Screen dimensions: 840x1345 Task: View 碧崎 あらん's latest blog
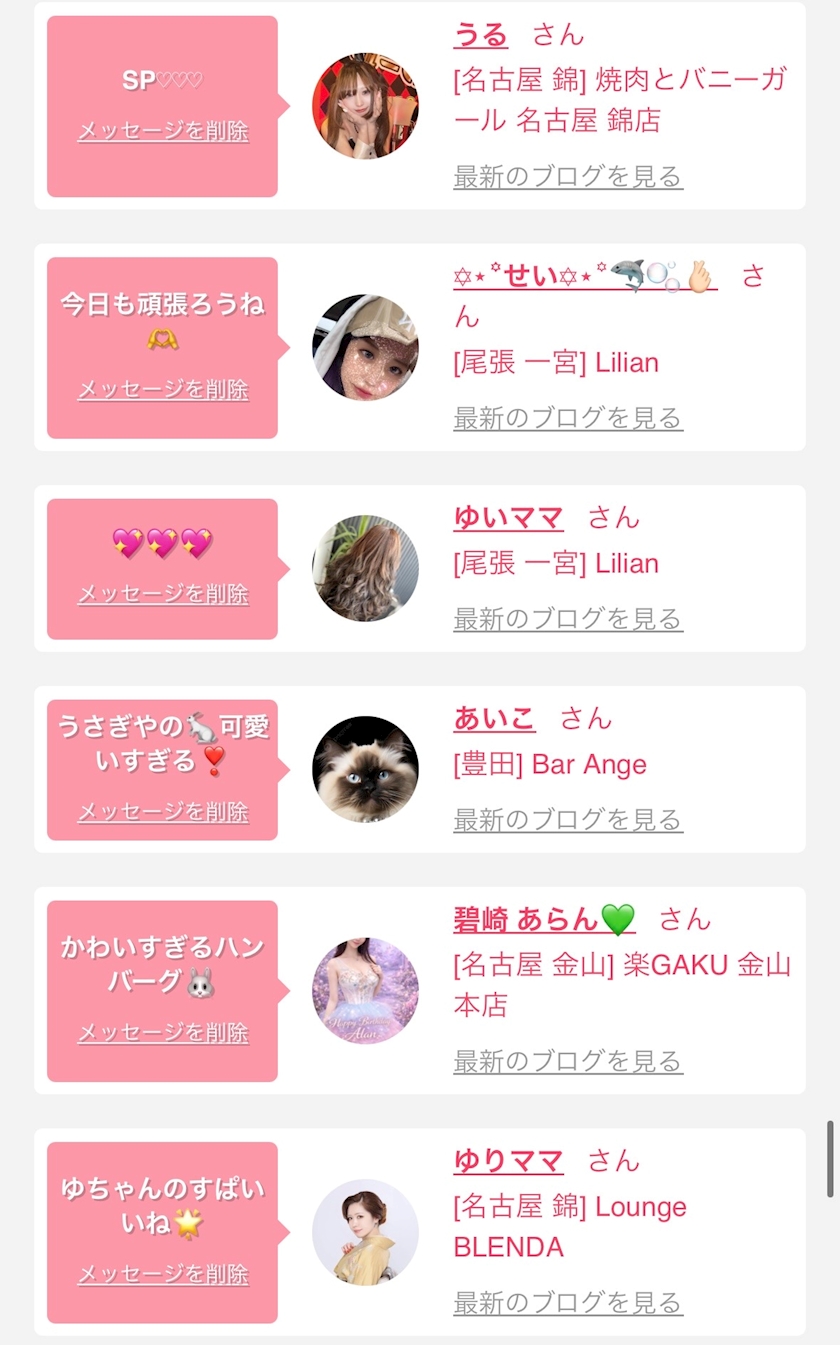(x=568, y=1061)
